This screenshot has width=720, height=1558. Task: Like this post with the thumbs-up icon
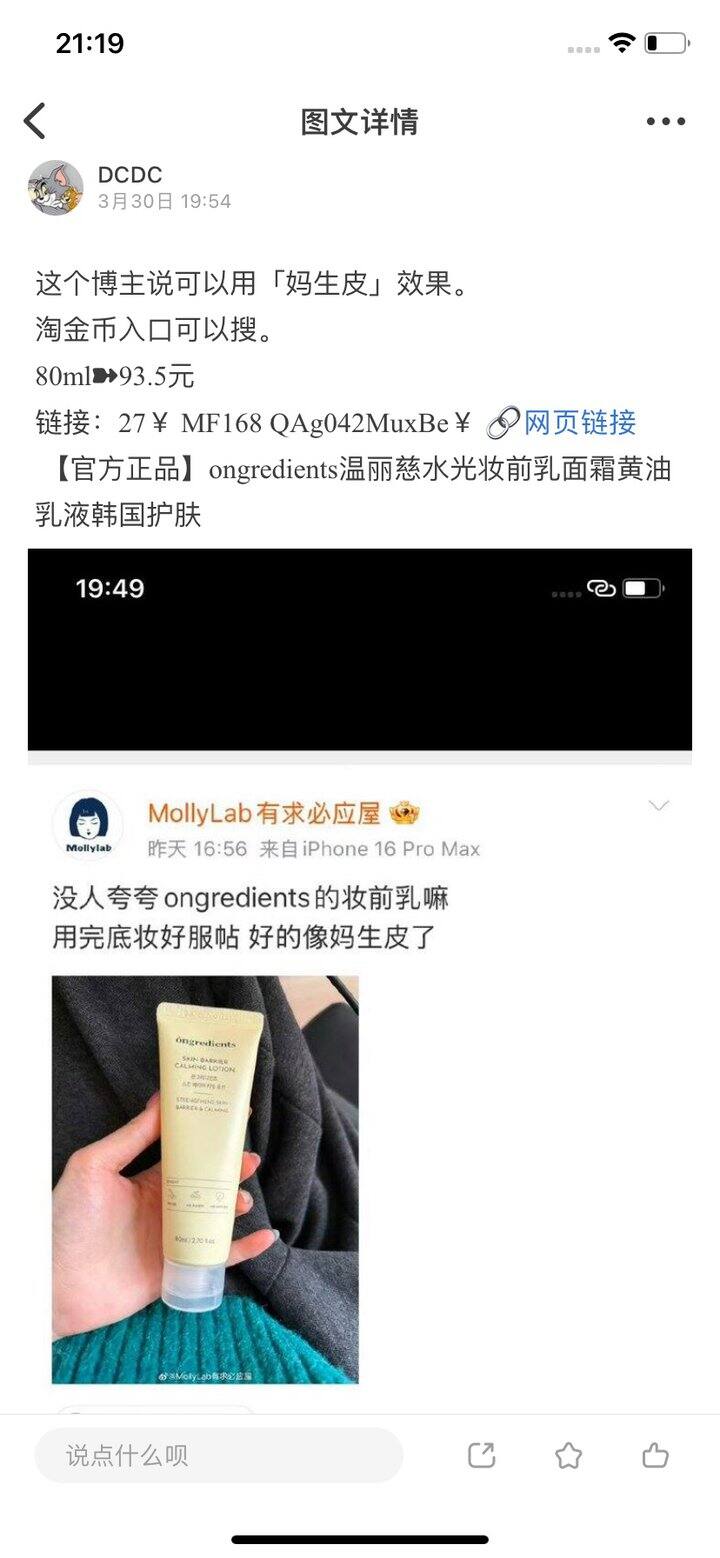click(x=656, y=1455)
